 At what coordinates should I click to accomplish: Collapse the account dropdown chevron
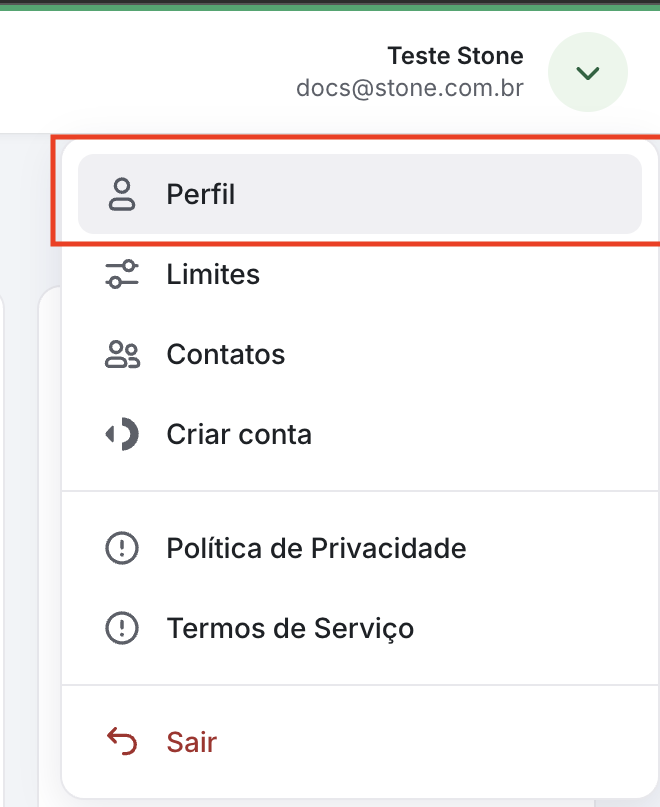(588, 73)
